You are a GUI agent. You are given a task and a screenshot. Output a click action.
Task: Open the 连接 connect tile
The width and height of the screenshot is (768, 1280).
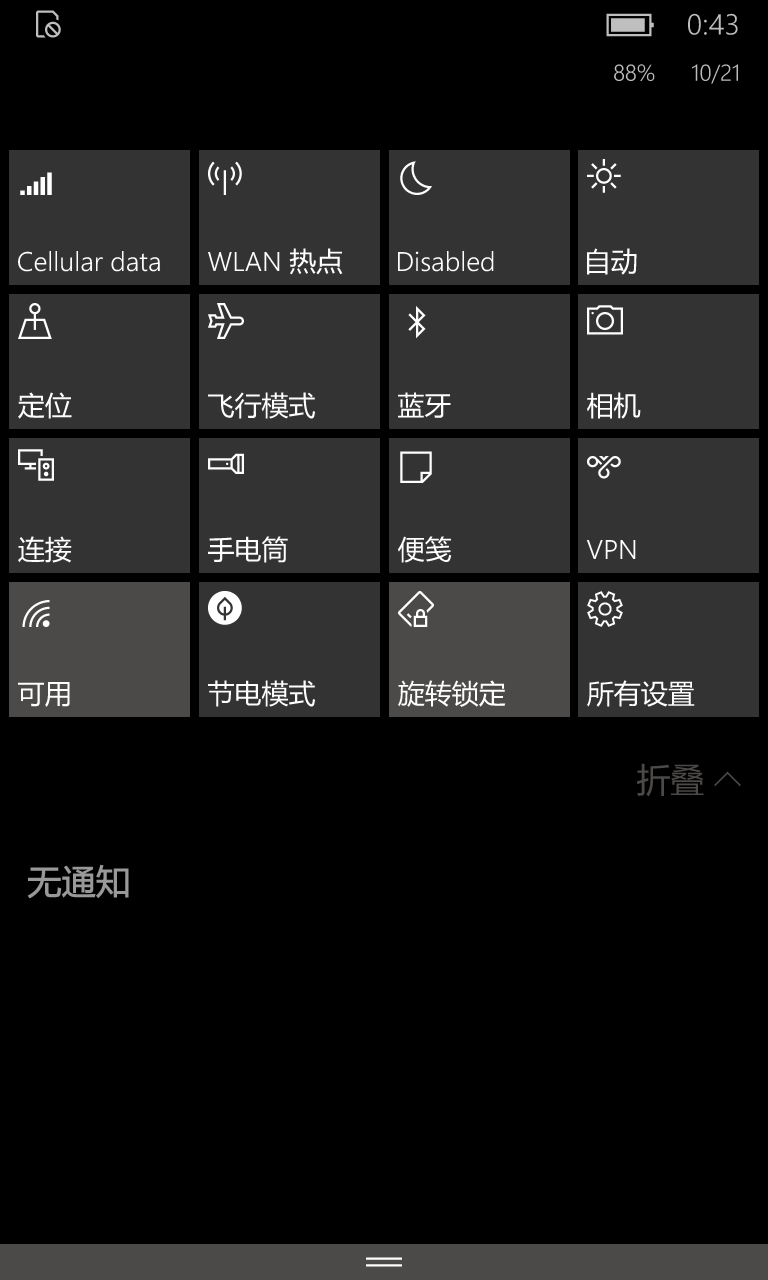pyautogui.click(x=99, y=505)
